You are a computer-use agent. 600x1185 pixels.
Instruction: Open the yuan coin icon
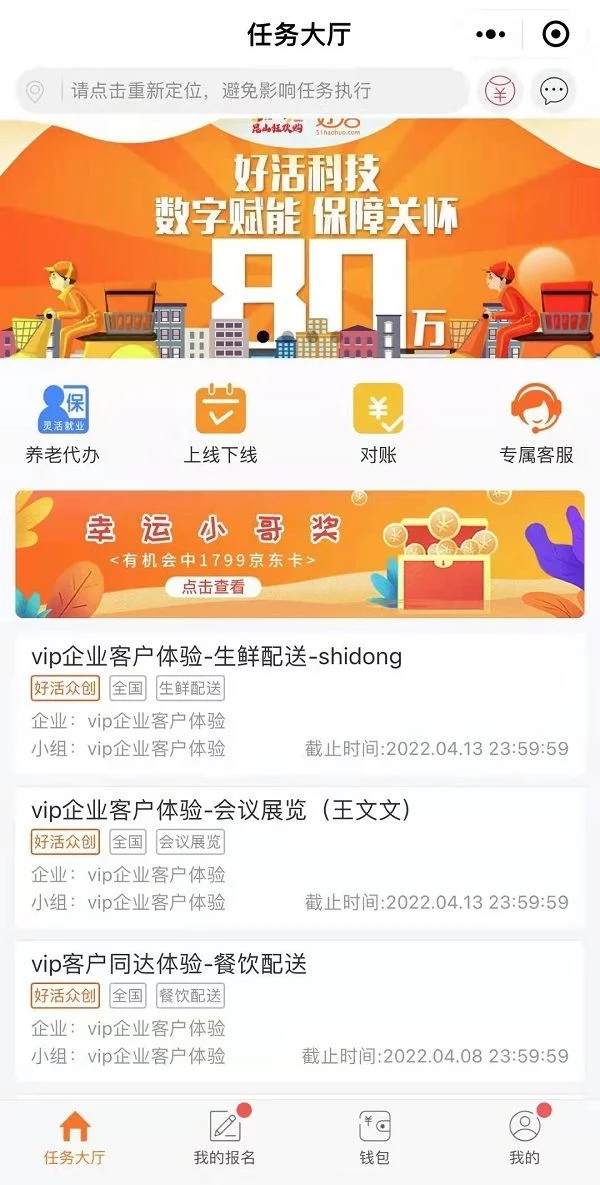click(x=499, y=91)
